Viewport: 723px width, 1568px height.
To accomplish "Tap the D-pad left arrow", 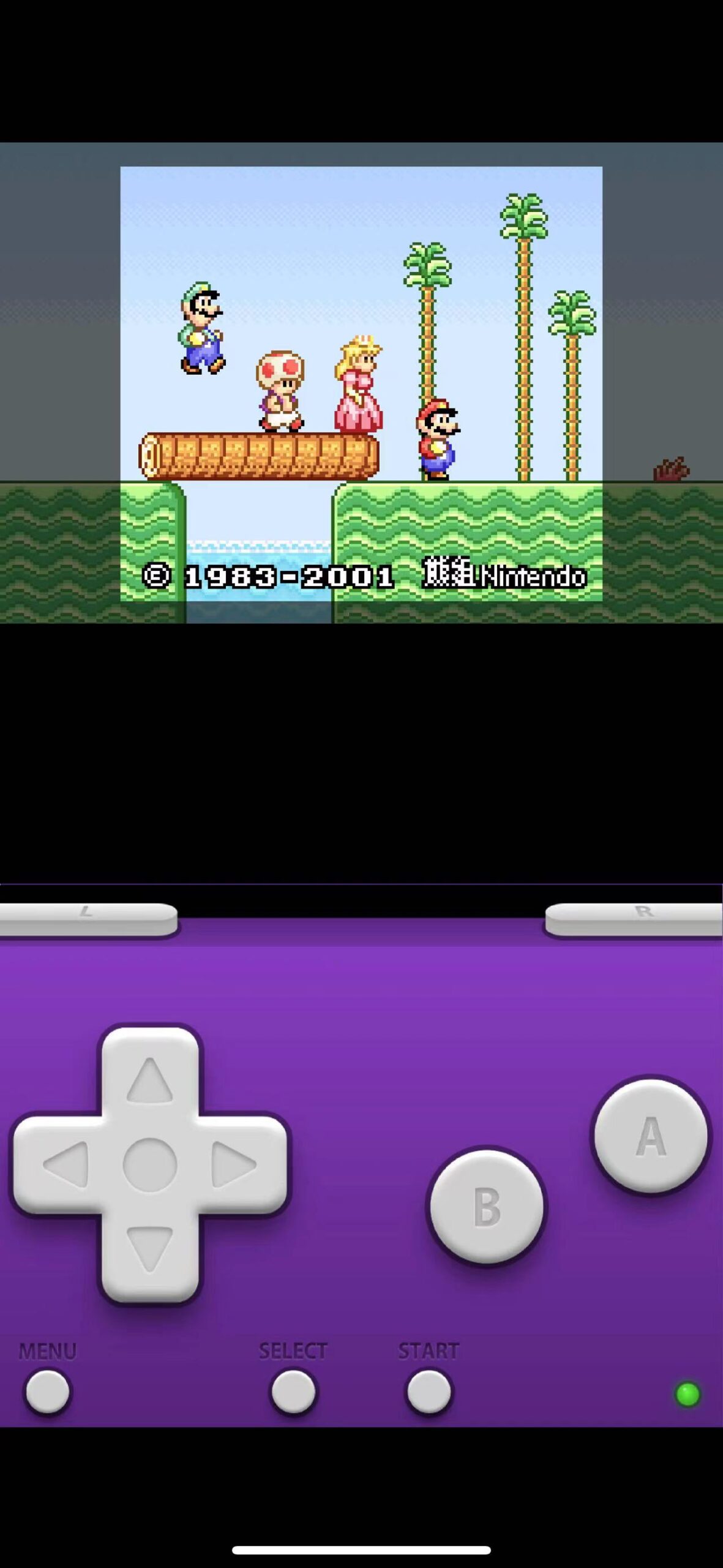I will (66, 1164).
